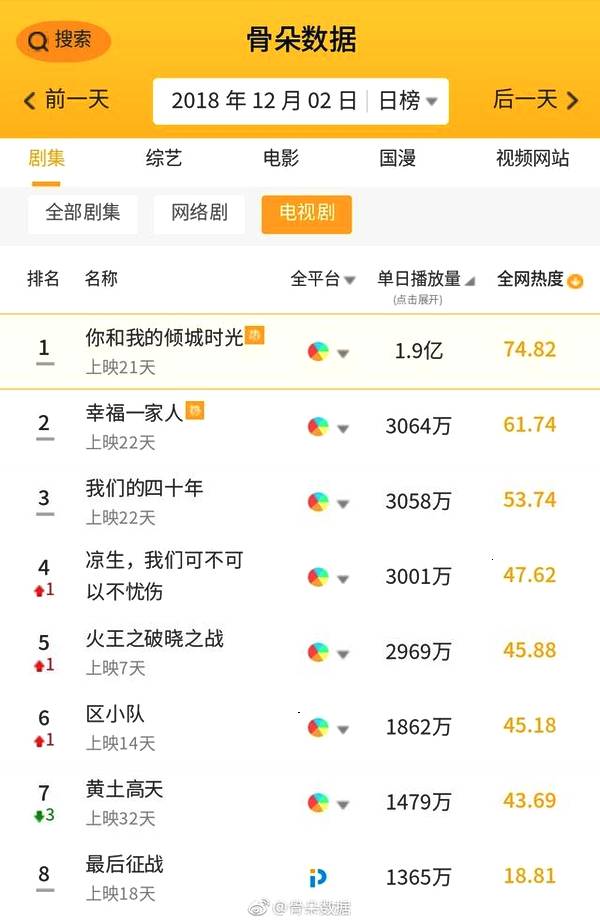View 我们的四十年 entry
The width and height of the screenshot is (600, 922).
tap(145, 488)
